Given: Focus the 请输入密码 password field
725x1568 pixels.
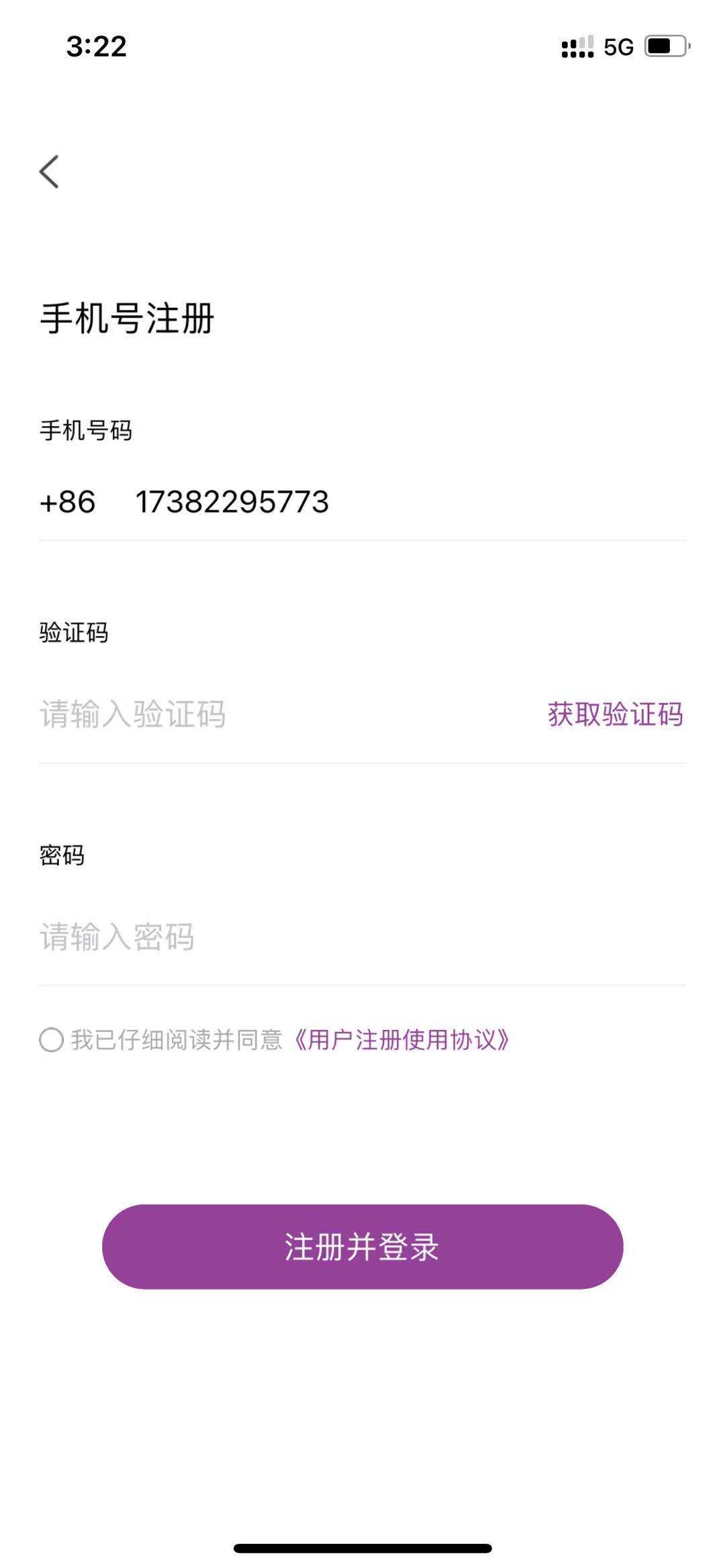Looking at the screenshot, I should 362,937.
